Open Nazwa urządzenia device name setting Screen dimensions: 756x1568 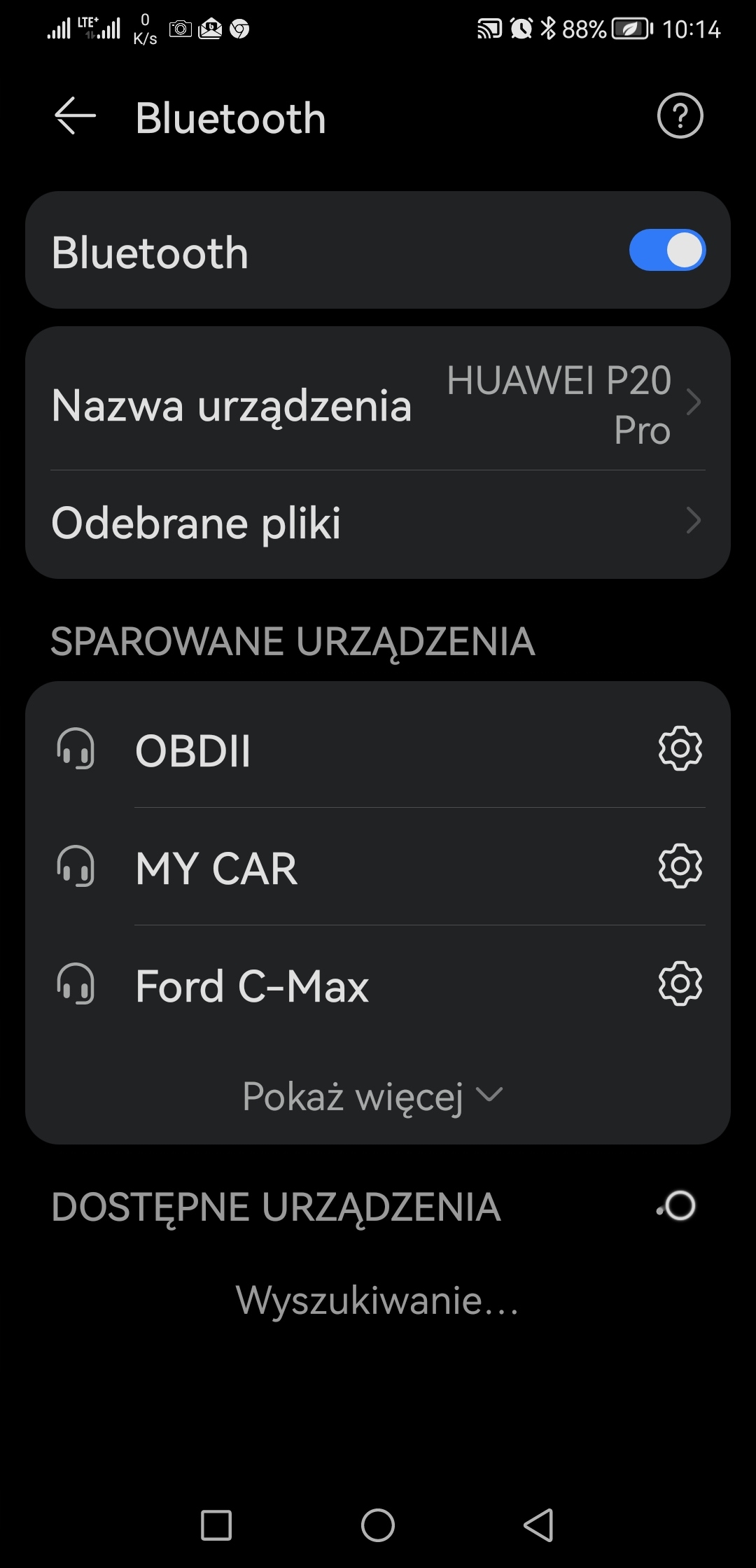pyautogui.click(x=378, y=405)
